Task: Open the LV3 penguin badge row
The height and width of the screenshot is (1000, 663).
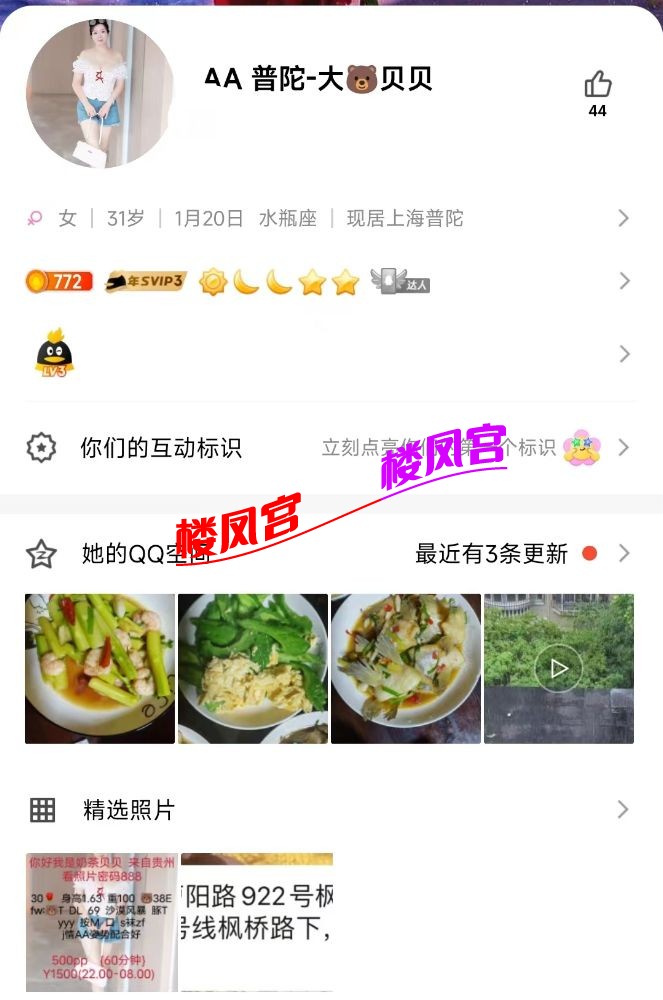Action: coord(330,354)
